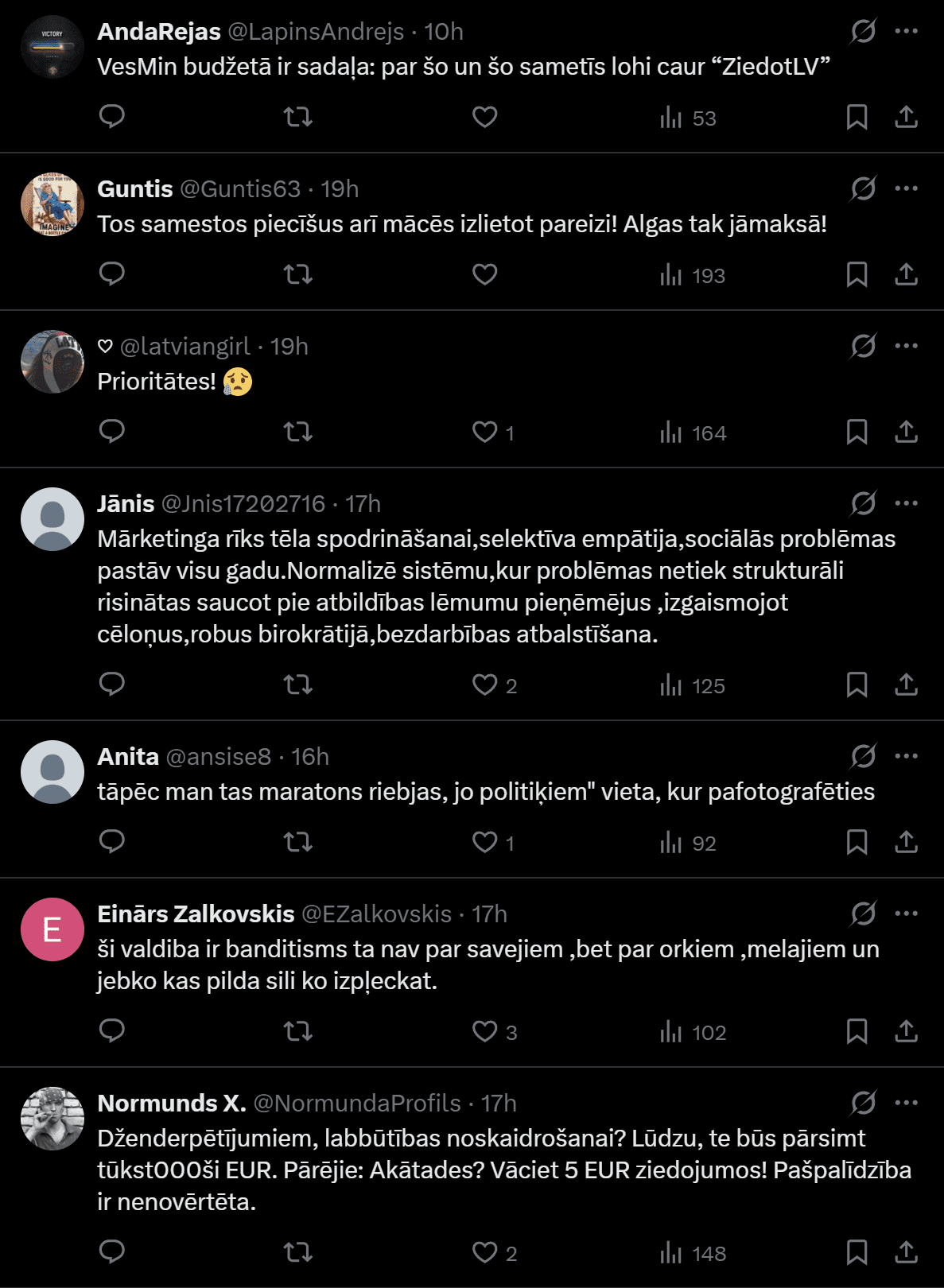This screenshot has width=944, height=1288.
Task: Like Guntis's tweet about piecīšus
Action: tap(484, 274)
